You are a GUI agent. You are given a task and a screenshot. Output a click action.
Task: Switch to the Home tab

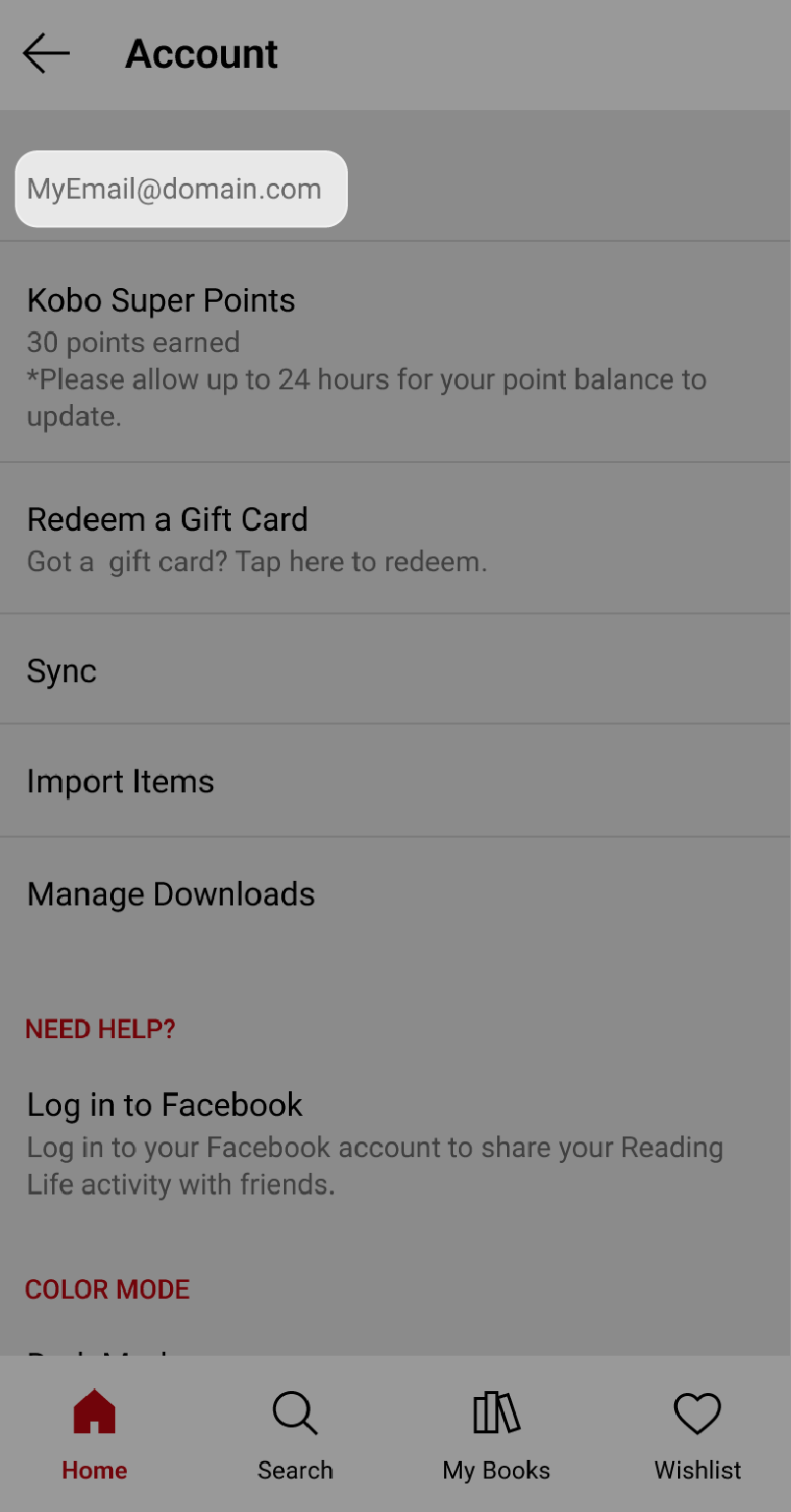click(94, 1435)
